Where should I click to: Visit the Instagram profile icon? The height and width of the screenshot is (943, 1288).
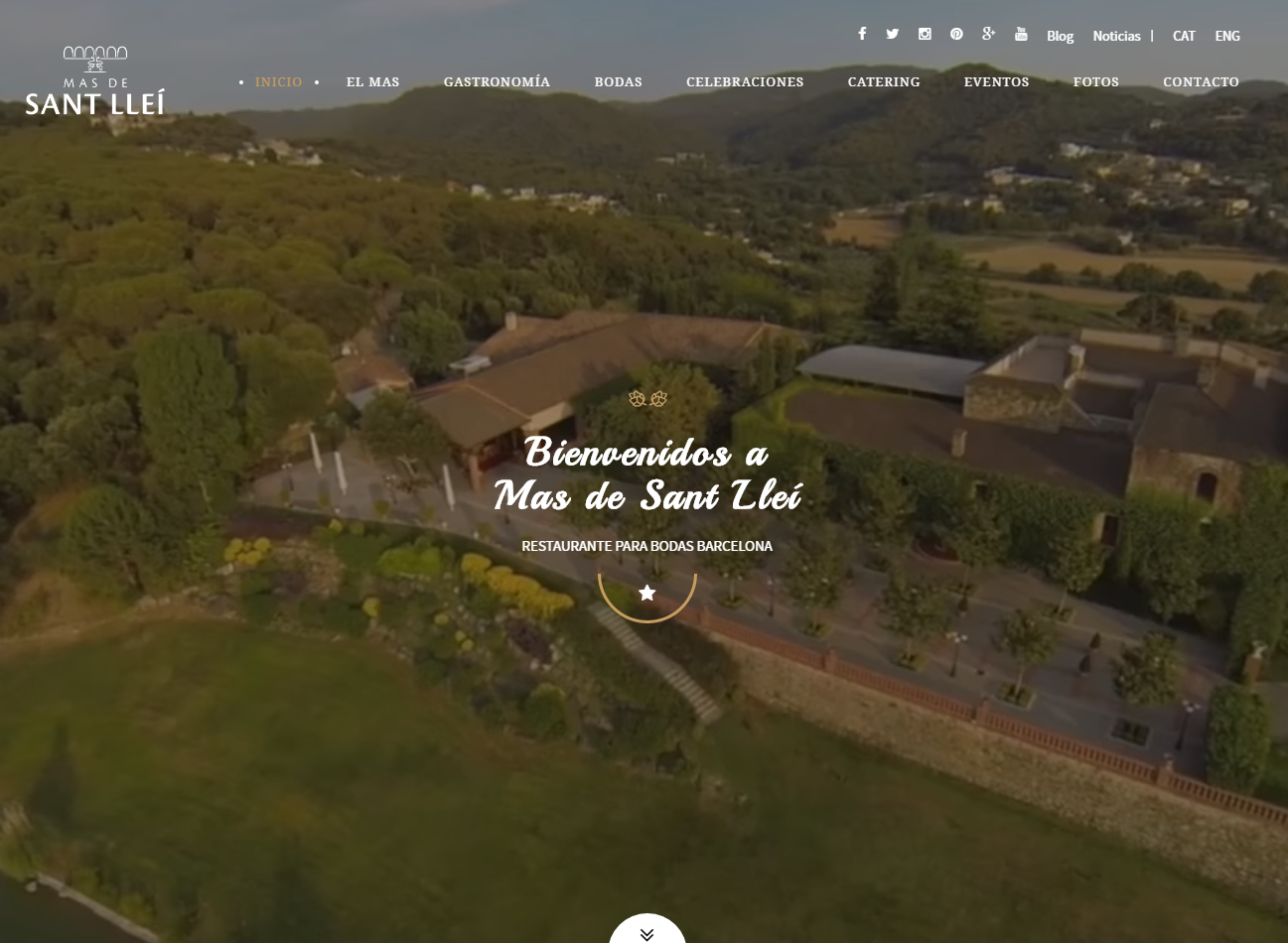click(925, 34)
